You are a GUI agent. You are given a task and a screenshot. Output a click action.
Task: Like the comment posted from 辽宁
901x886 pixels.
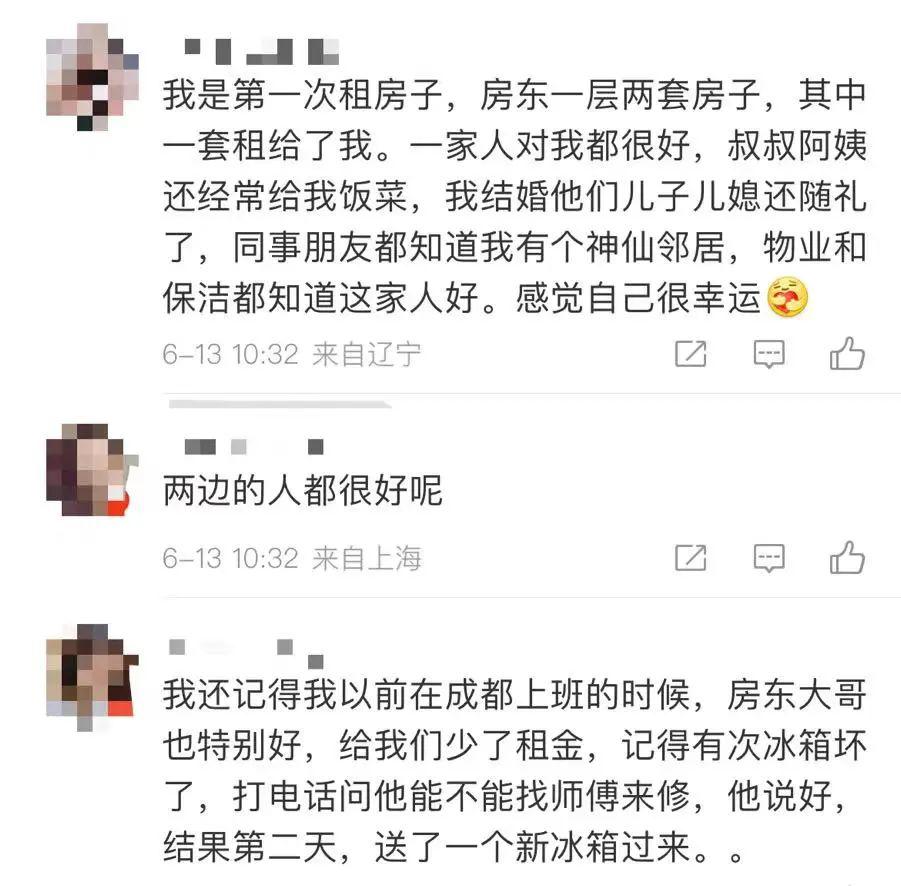coord(846,354)
